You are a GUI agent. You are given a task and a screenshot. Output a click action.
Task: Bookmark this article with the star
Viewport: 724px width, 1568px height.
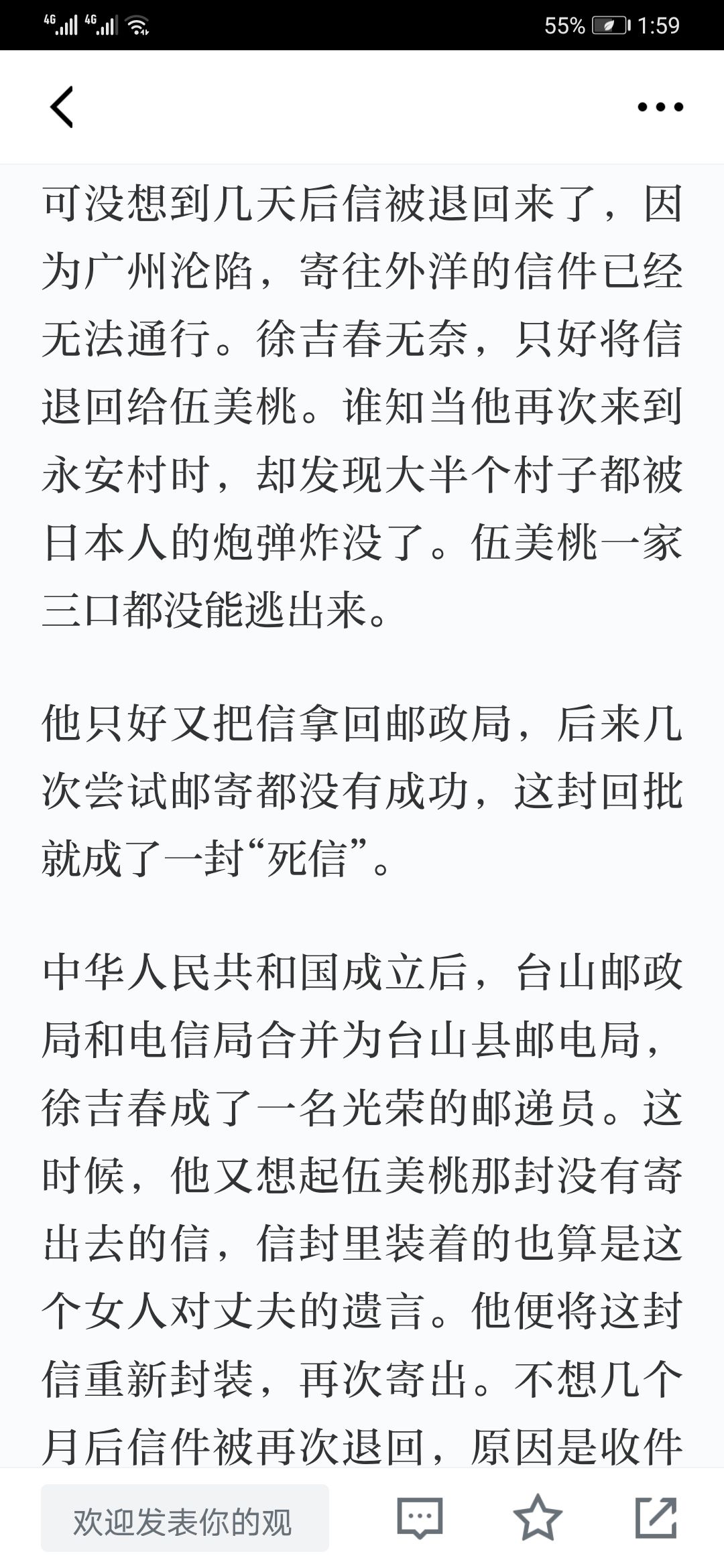tap(538, 1517)
